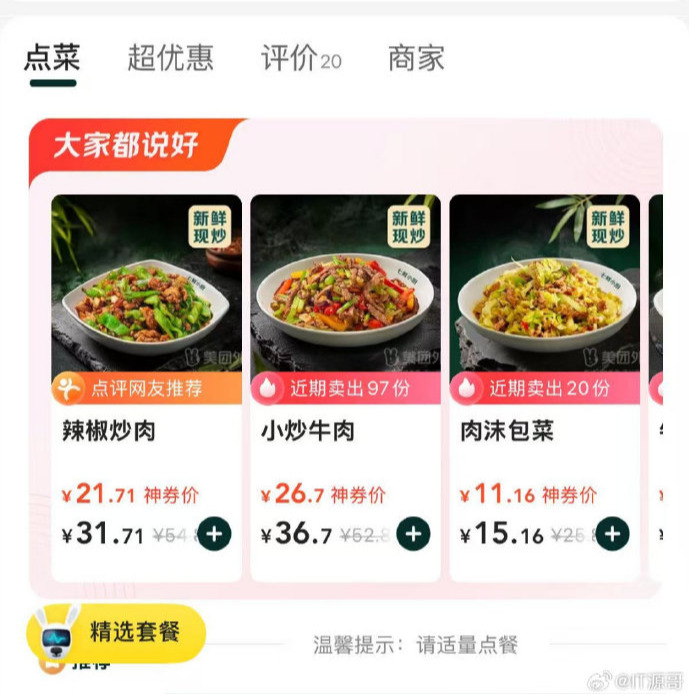
Task: Add 辣椒炒肉 to the cart
Action: pyautogui.click(x=214, y=534)
